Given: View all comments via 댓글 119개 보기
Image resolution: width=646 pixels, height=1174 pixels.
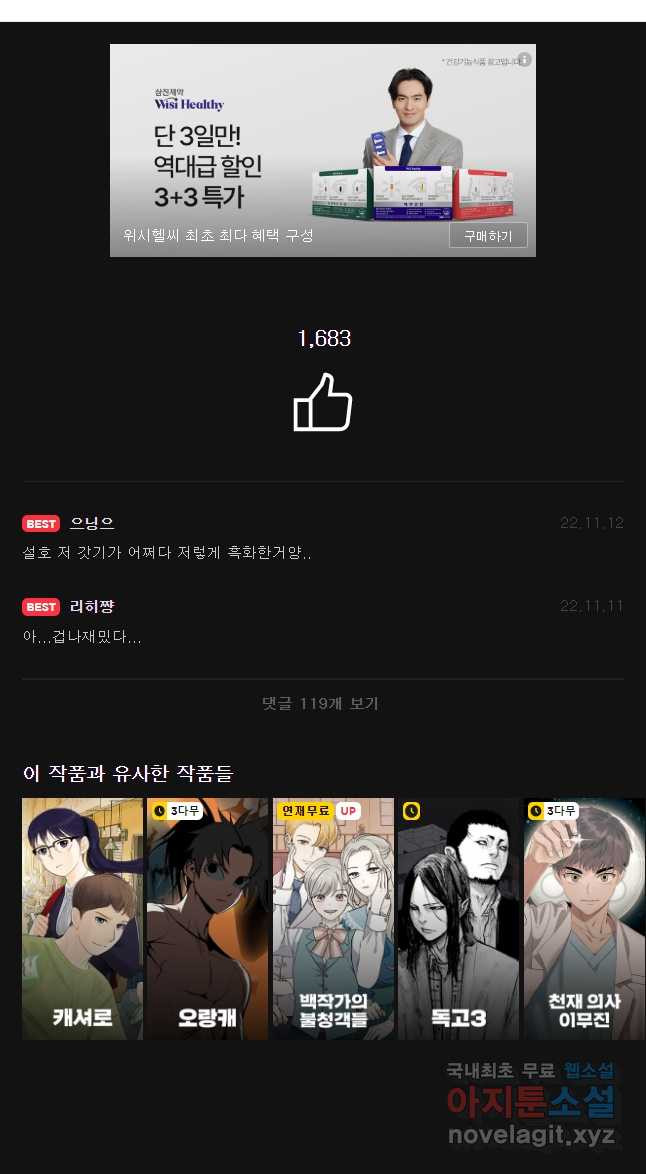Looking at the screenshot, I should point(321,704).
